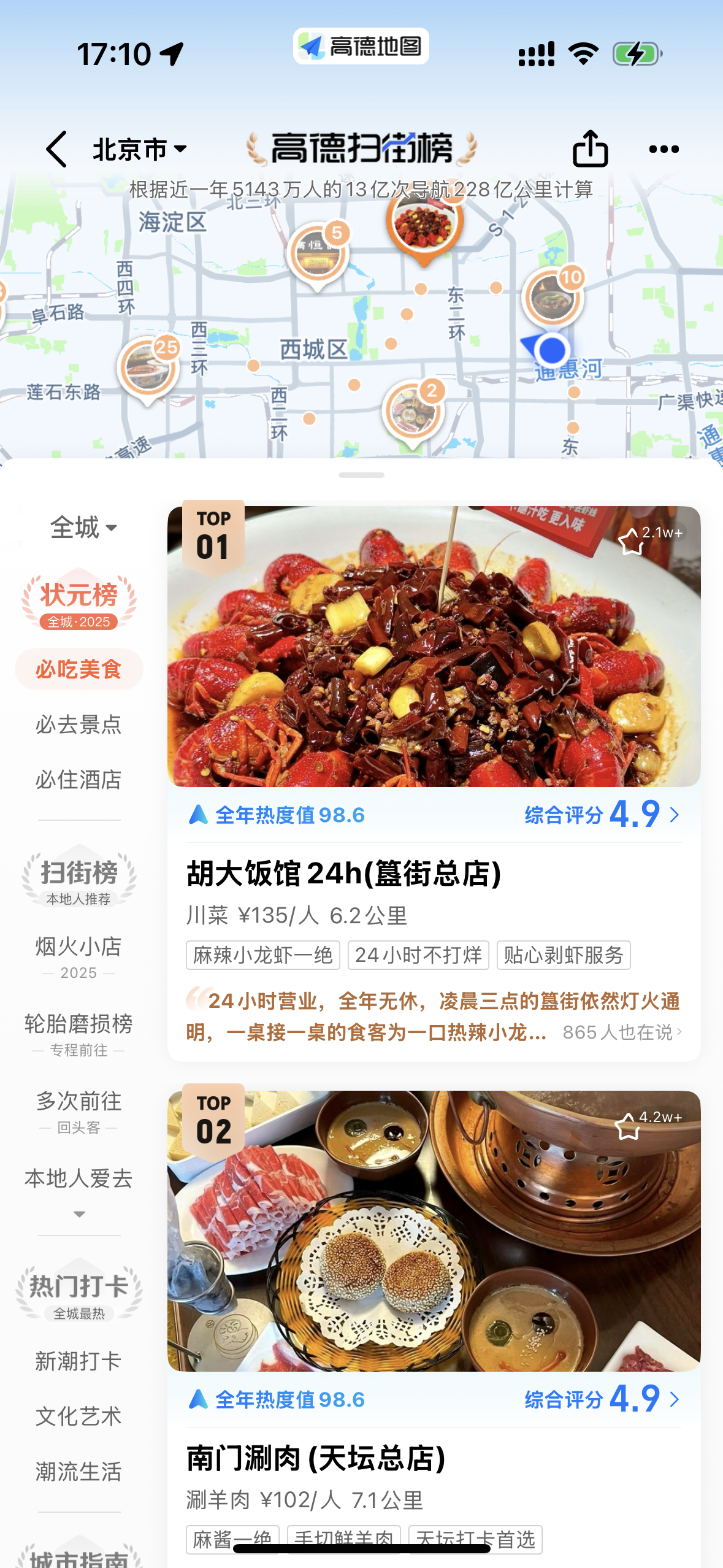723x1568 pixels.
Task: Select the 本地人爱去 ranking
Action: pos(78,1179)
